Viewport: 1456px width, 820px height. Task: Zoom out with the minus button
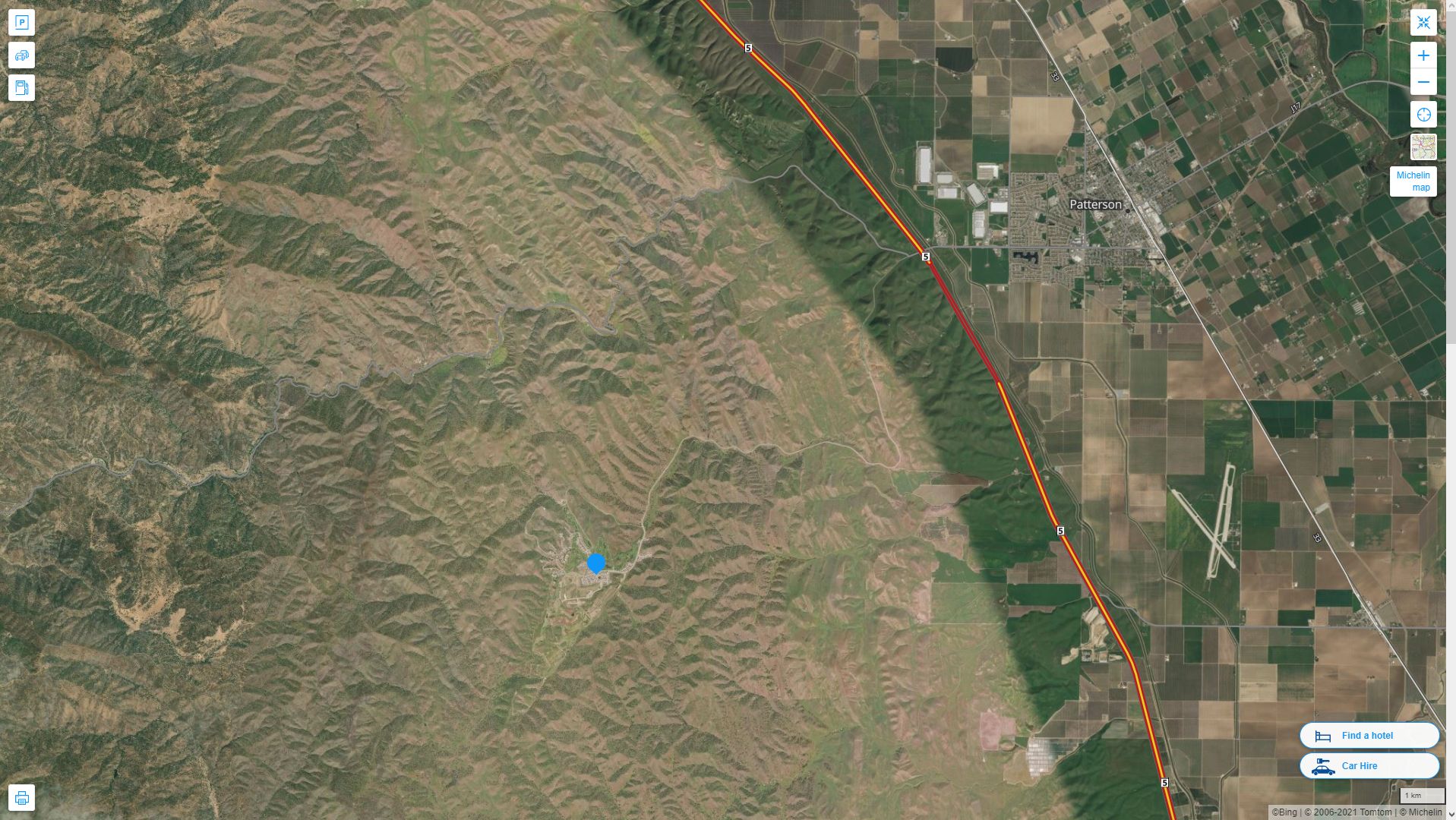pyautogui.click(x=1423, y=82)
